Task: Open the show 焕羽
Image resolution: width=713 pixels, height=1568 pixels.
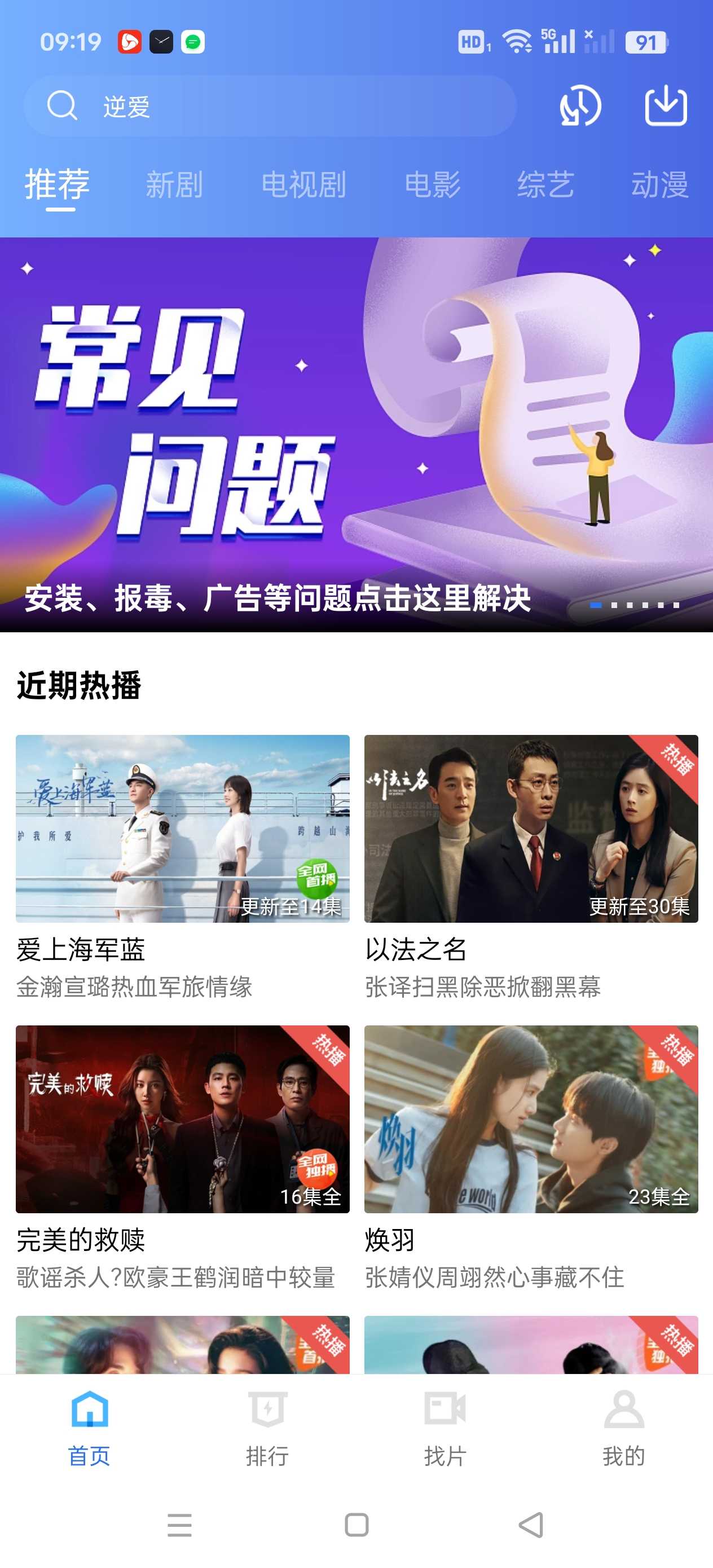Action: coord(531,1119)
